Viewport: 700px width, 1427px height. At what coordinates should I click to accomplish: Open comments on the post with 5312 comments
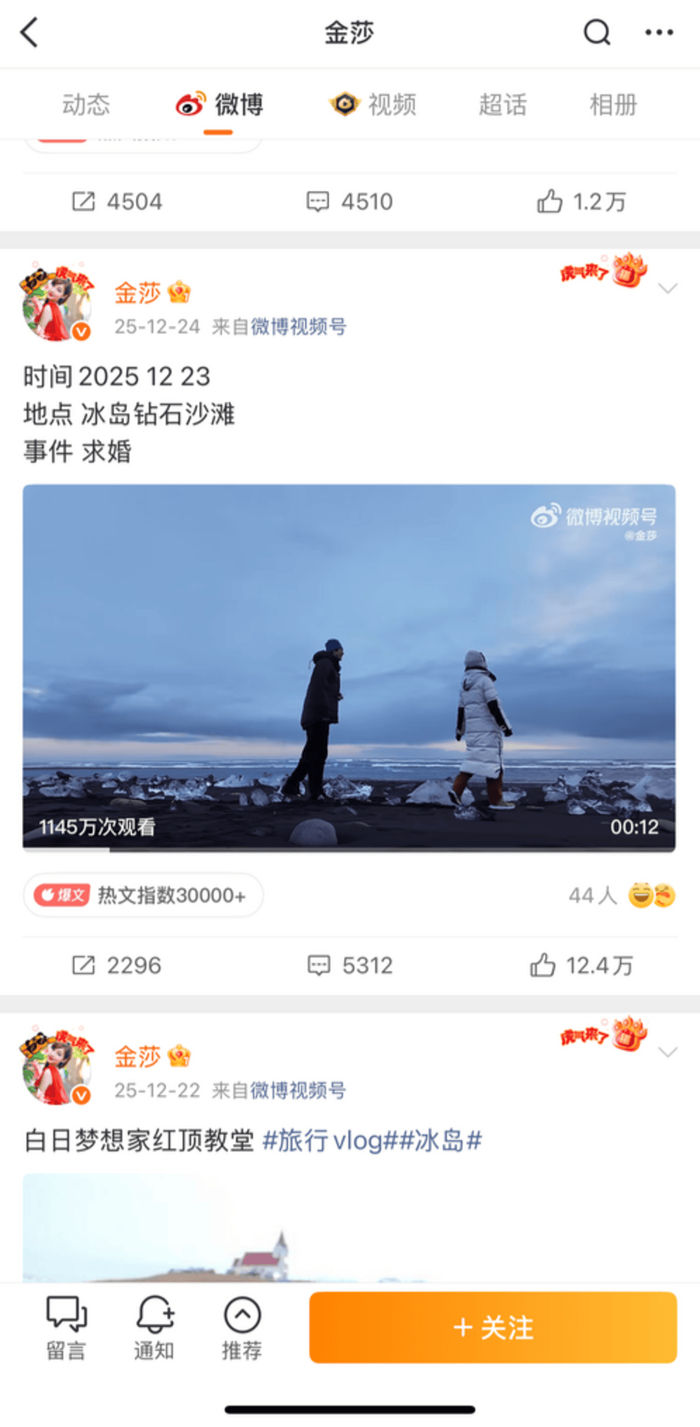click(349, 965)
